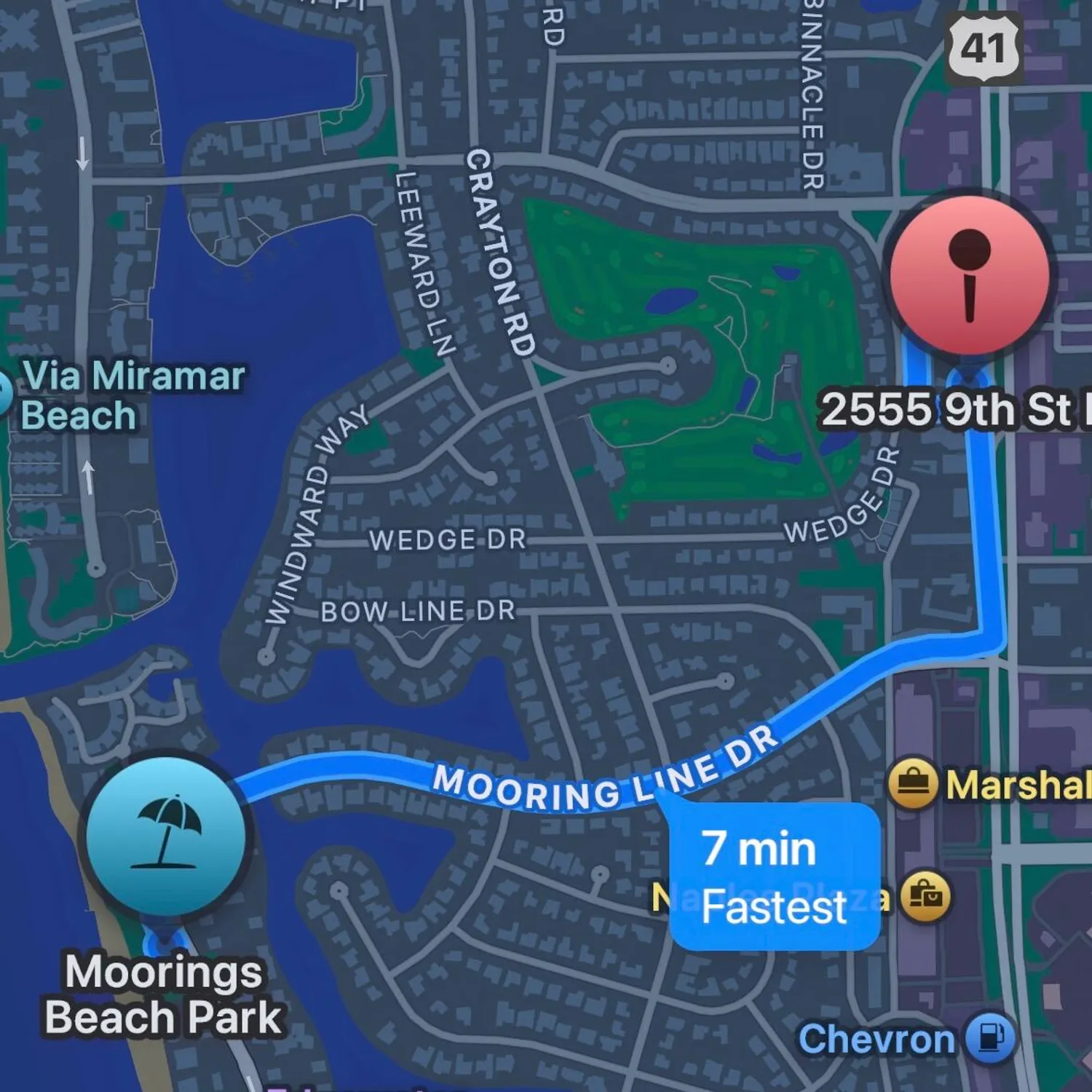The image size is (1092, 1092).
Task: Select the Via Miramar Beach label
Action: [x=131, y=395]
